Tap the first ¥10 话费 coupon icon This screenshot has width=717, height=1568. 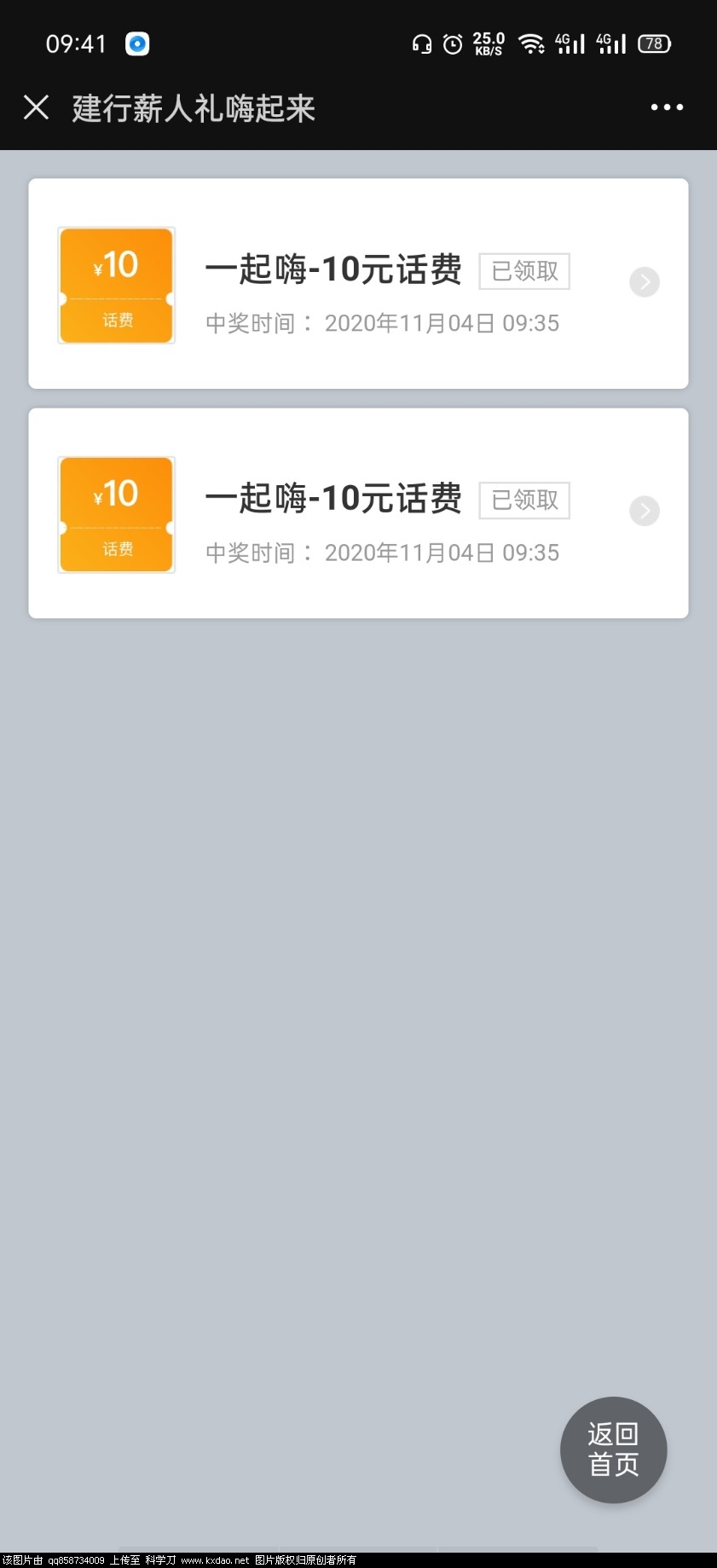(x=116, y=285)
